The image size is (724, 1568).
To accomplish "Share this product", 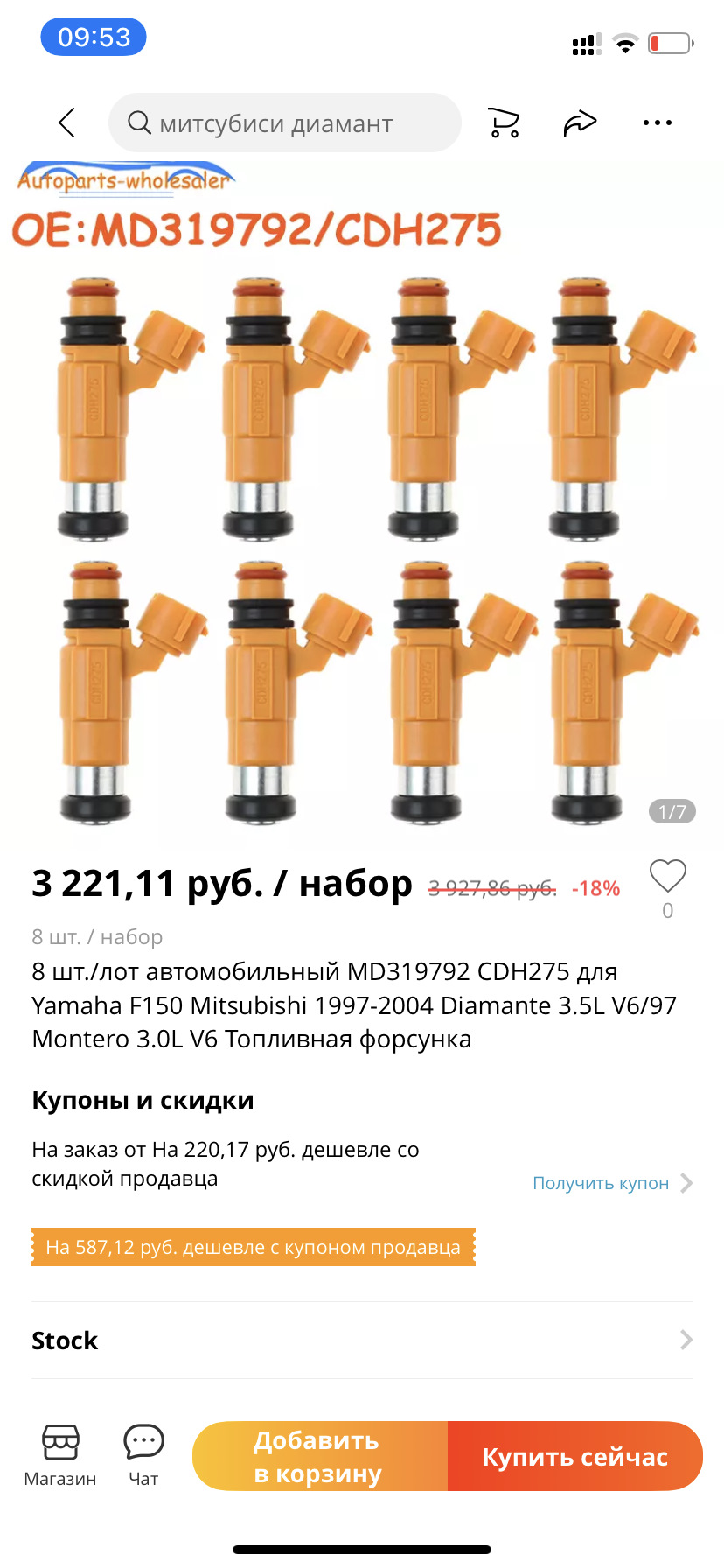I will click(580, 123).
